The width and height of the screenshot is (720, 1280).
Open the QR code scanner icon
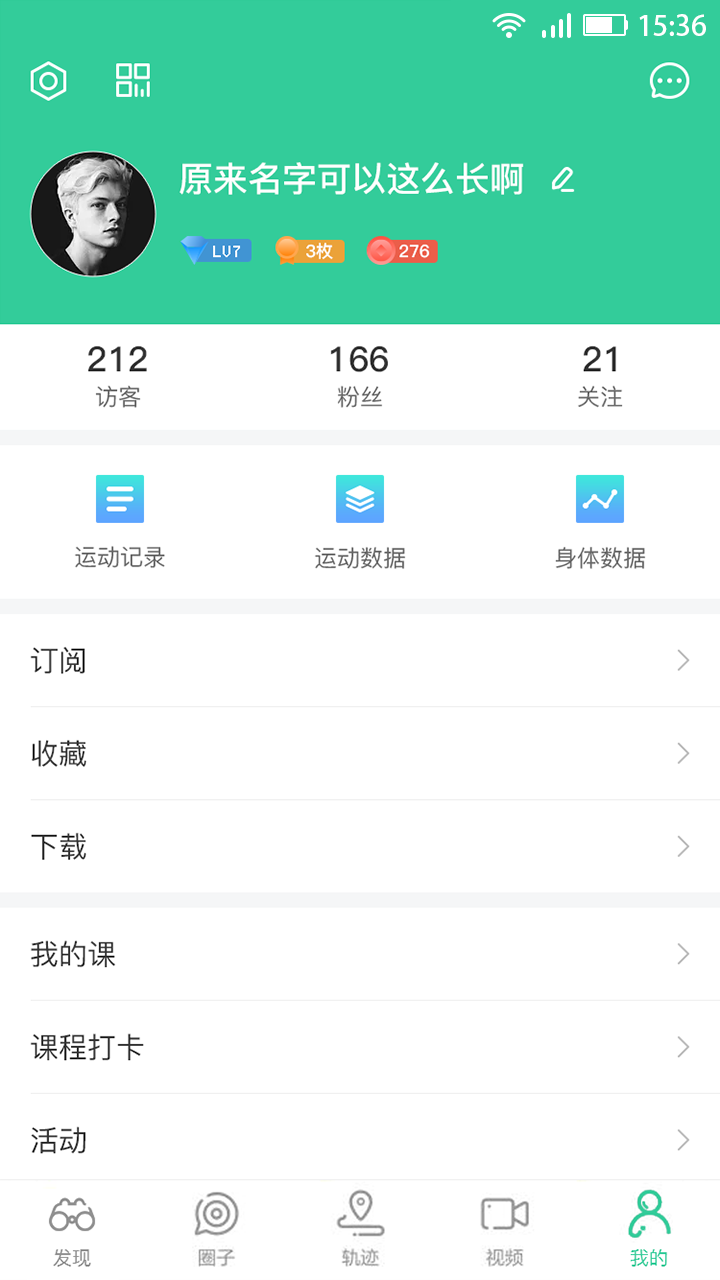point(133,80)
